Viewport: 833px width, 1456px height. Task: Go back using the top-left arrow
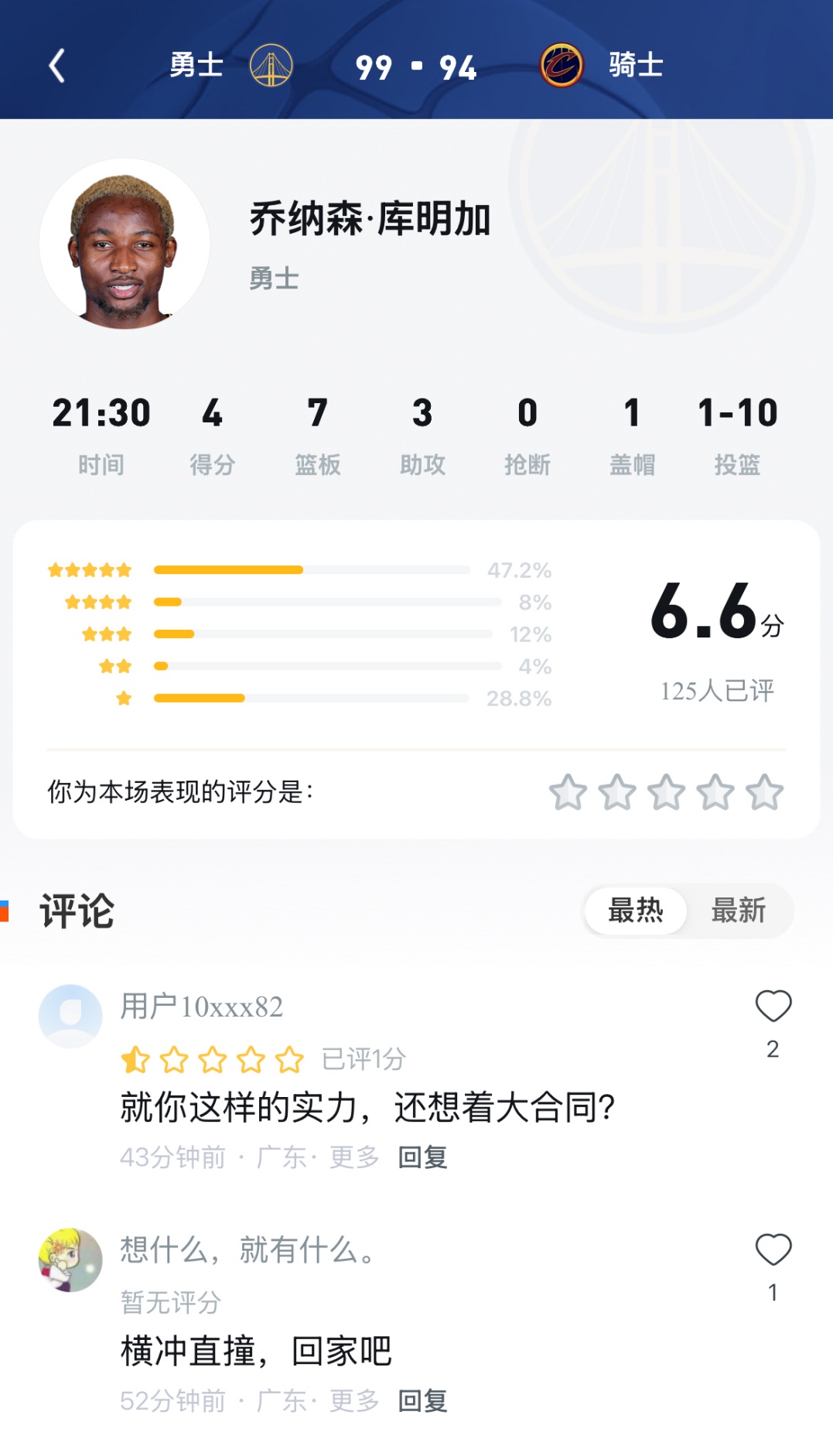coord(56,66)
